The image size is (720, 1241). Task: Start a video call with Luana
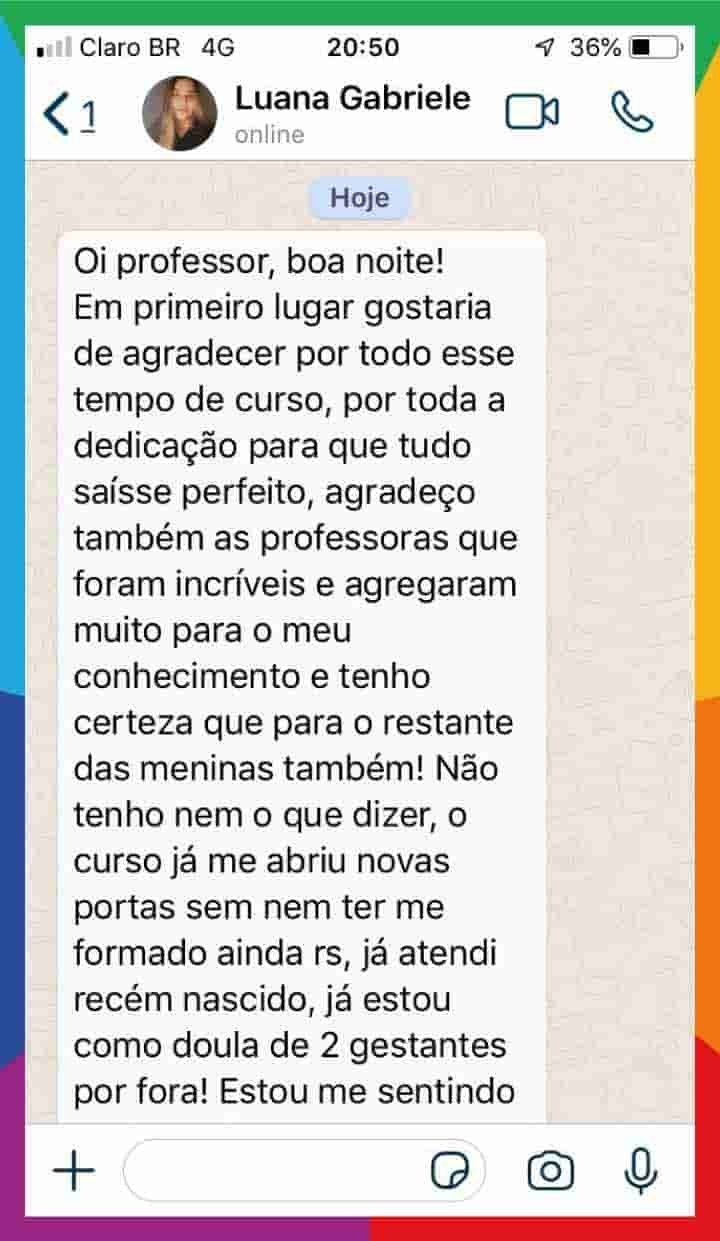531,113
